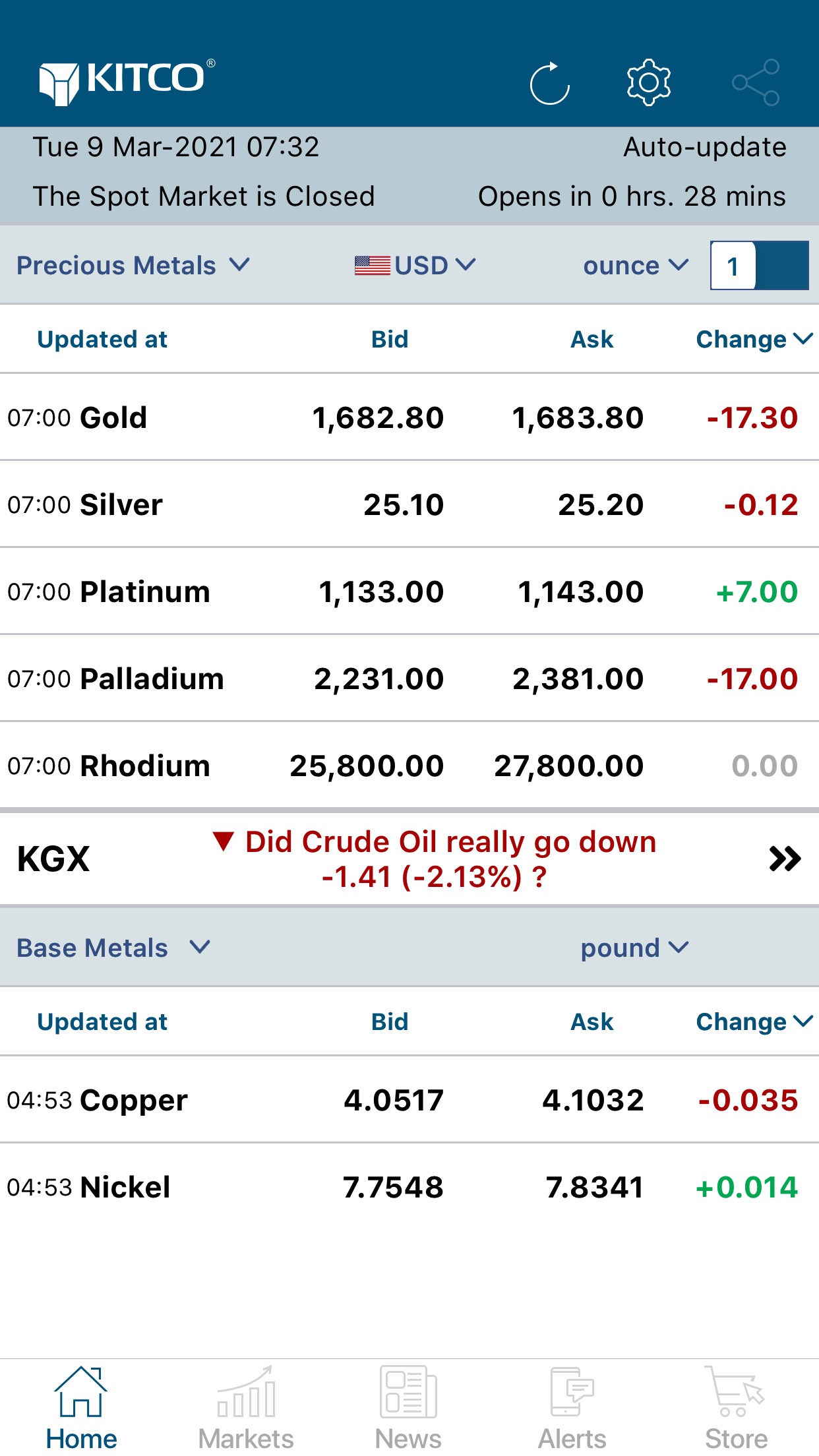Image resolution: width=819 pixels, height=1456 pixels.
Task: Change the pound unit selector
Action: 634,948
